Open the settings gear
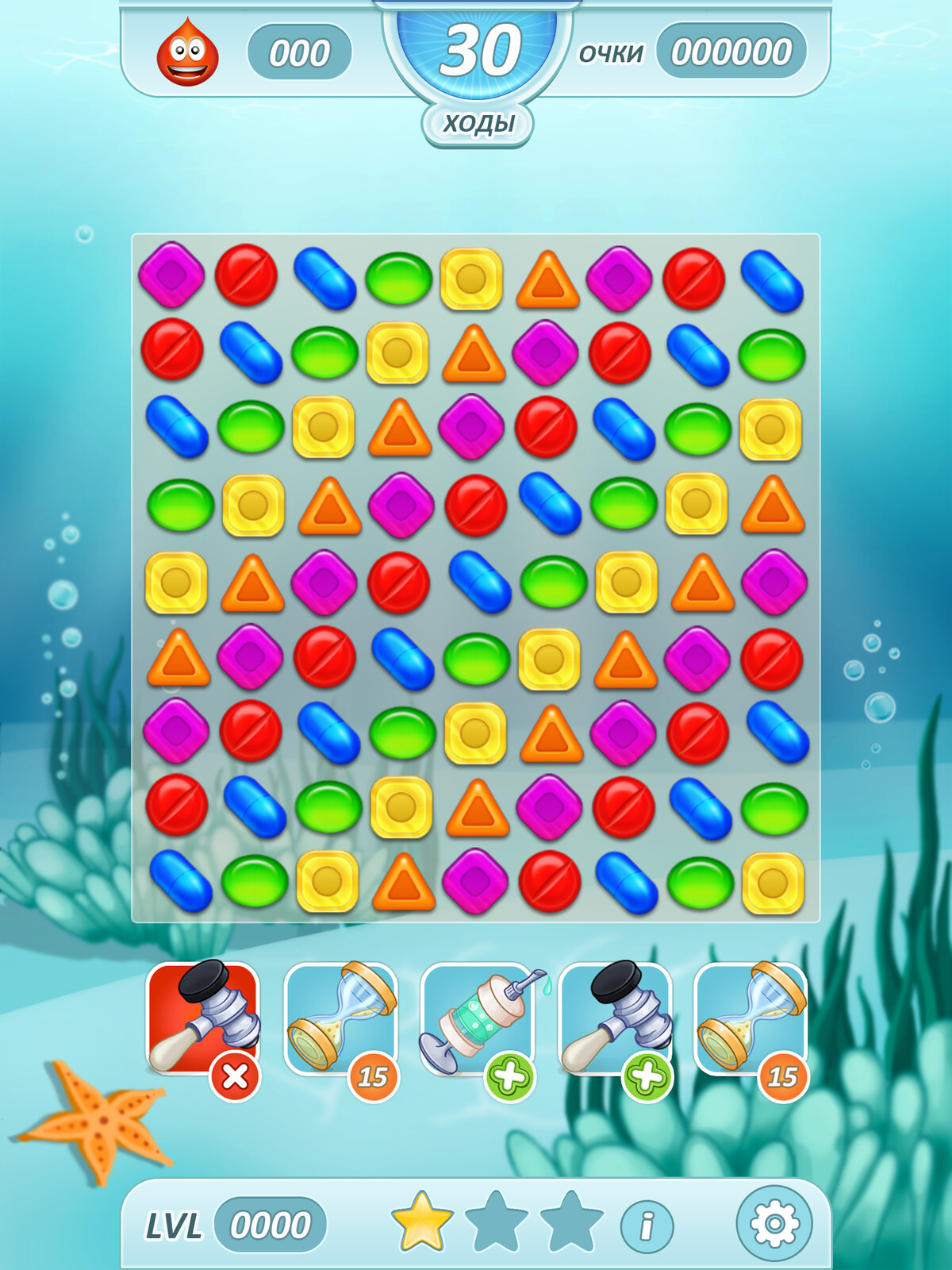 tap(773, 1223)
